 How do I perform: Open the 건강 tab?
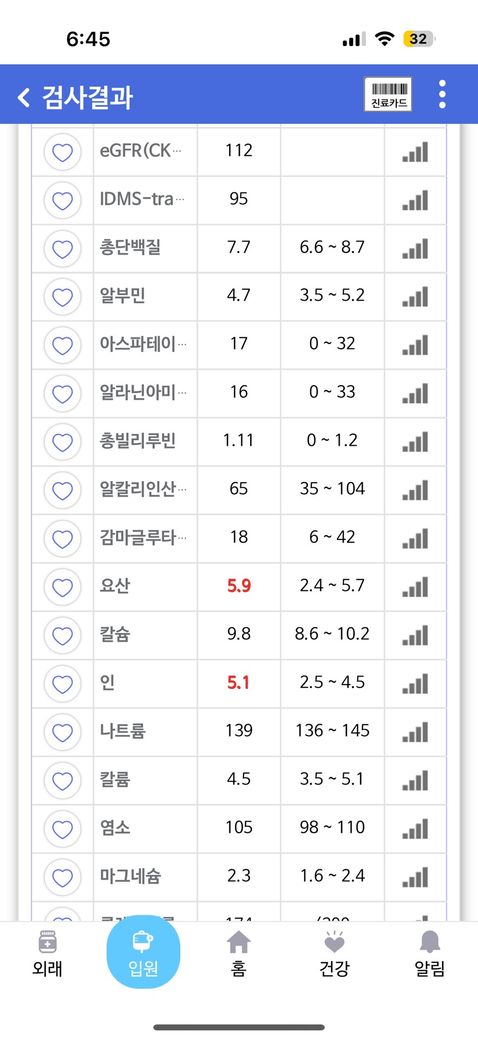coord(334,953)
